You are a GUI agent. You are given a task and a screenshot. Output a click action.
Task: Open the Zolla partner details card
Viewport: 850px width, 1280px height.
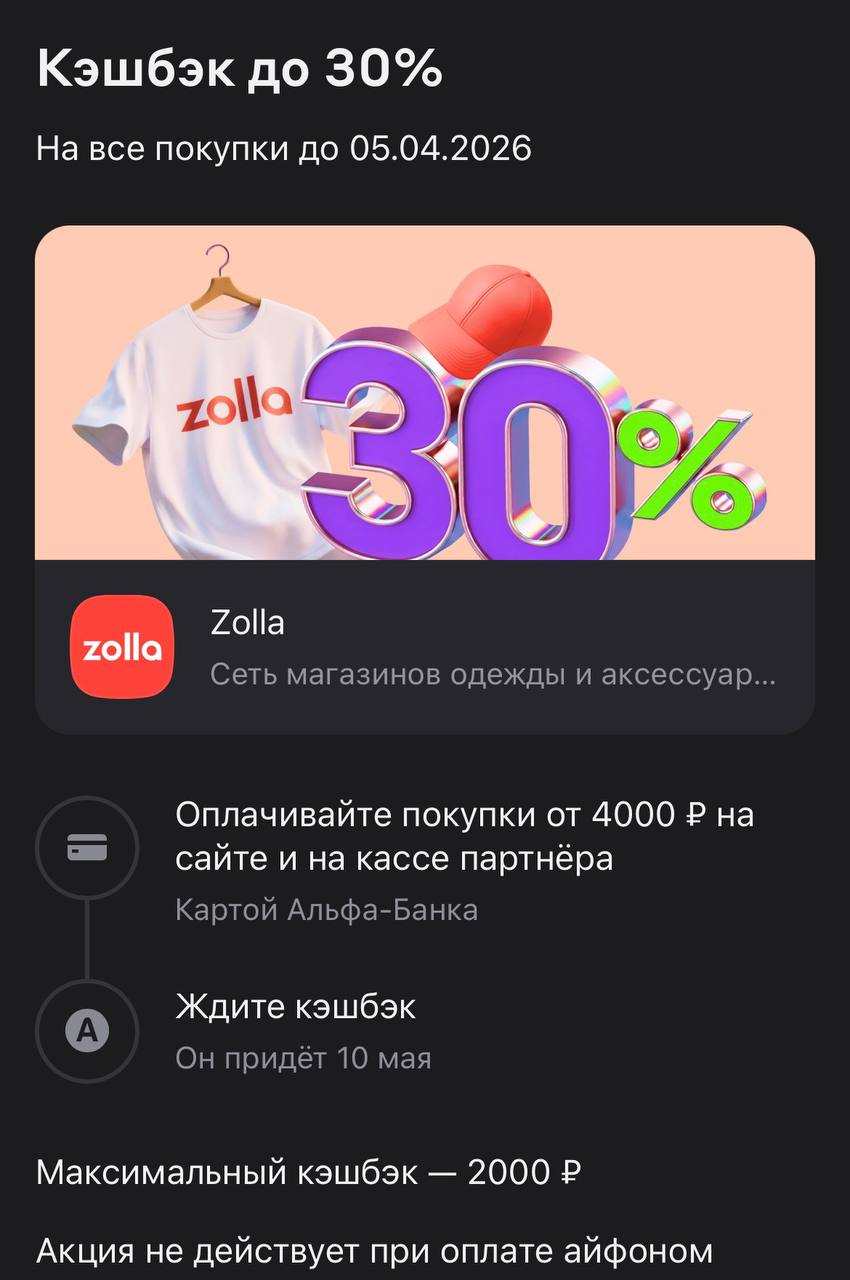point(425,645)
